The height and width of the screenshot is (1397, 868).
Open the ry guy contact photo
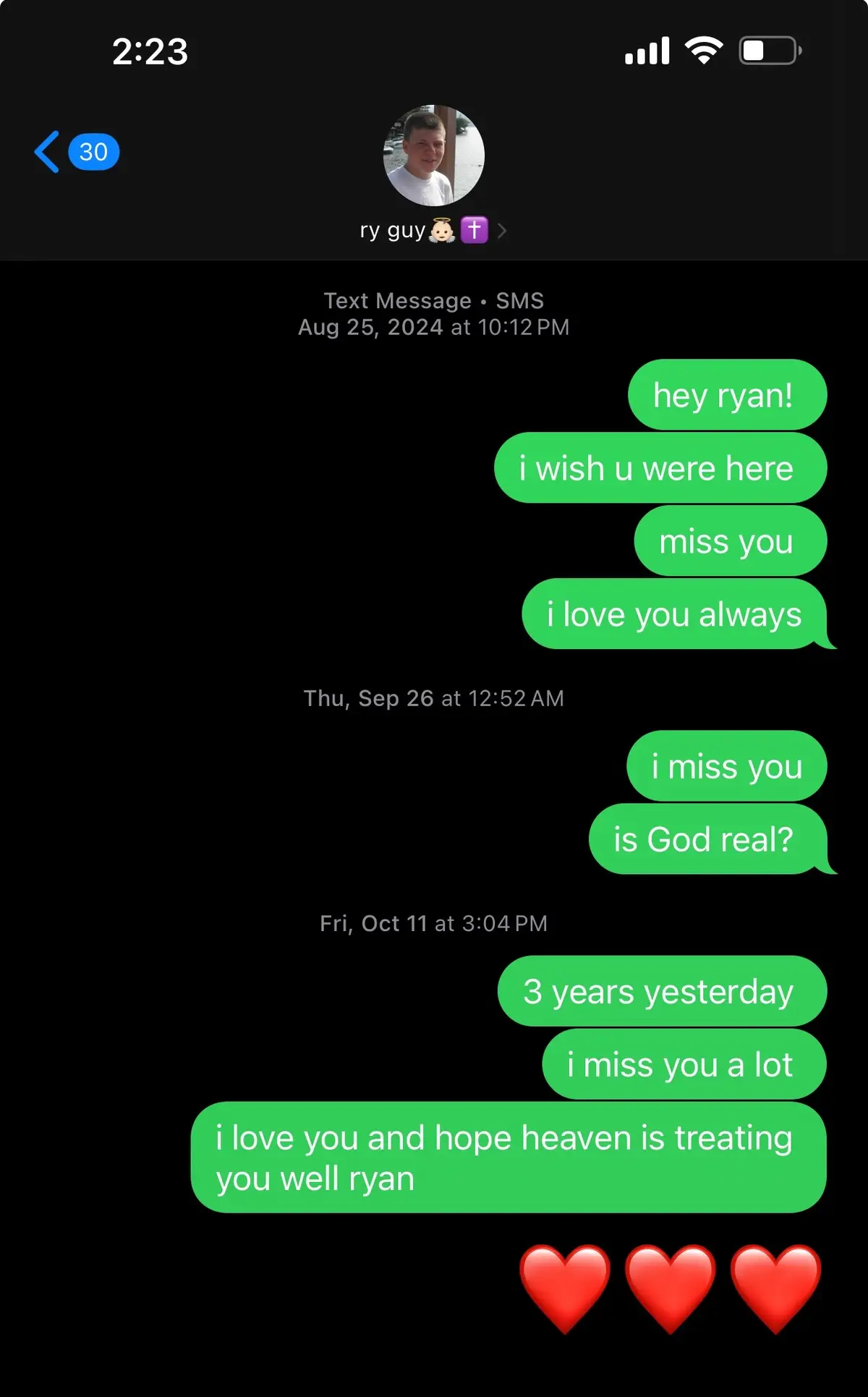[433, 156]
